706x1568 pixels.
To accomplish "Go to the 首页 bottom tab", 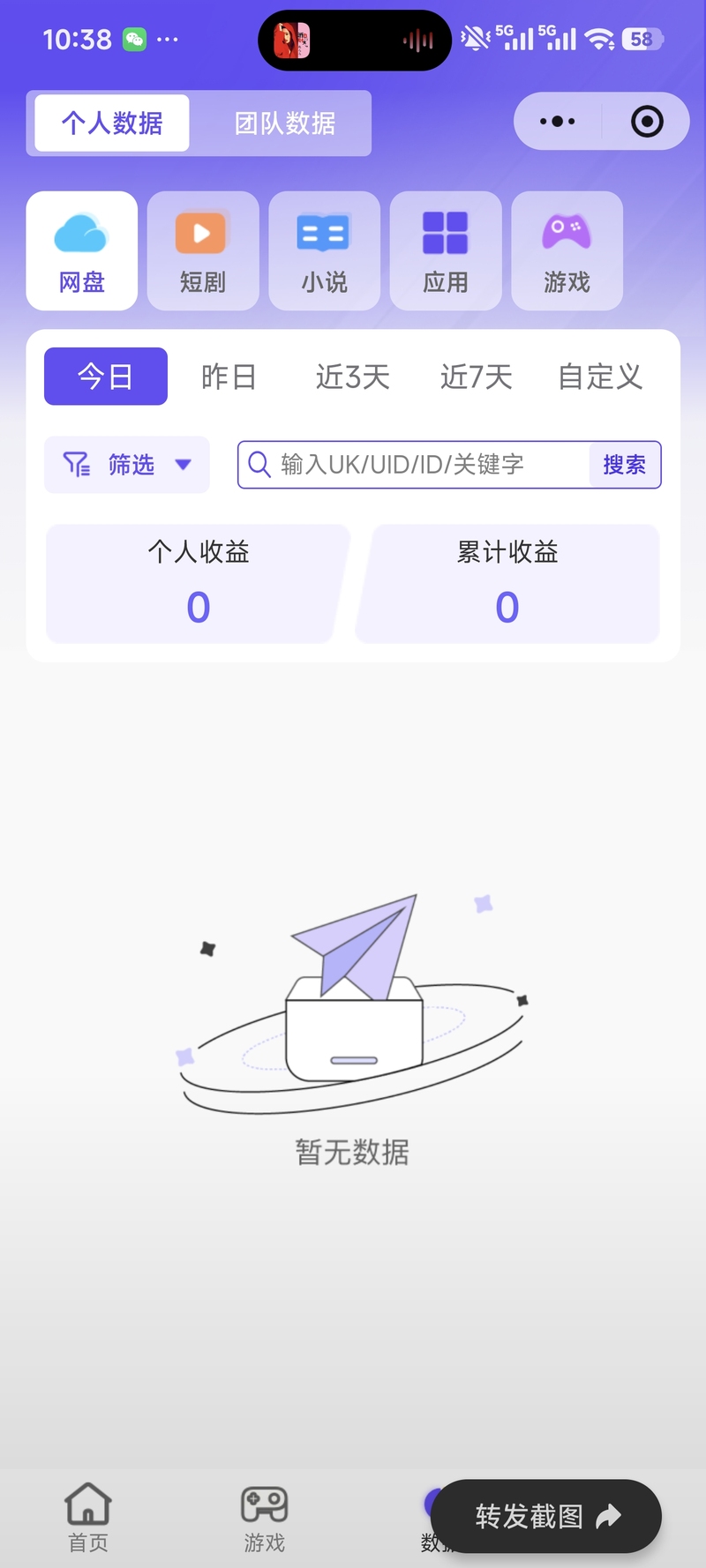I will point(88,1516).
